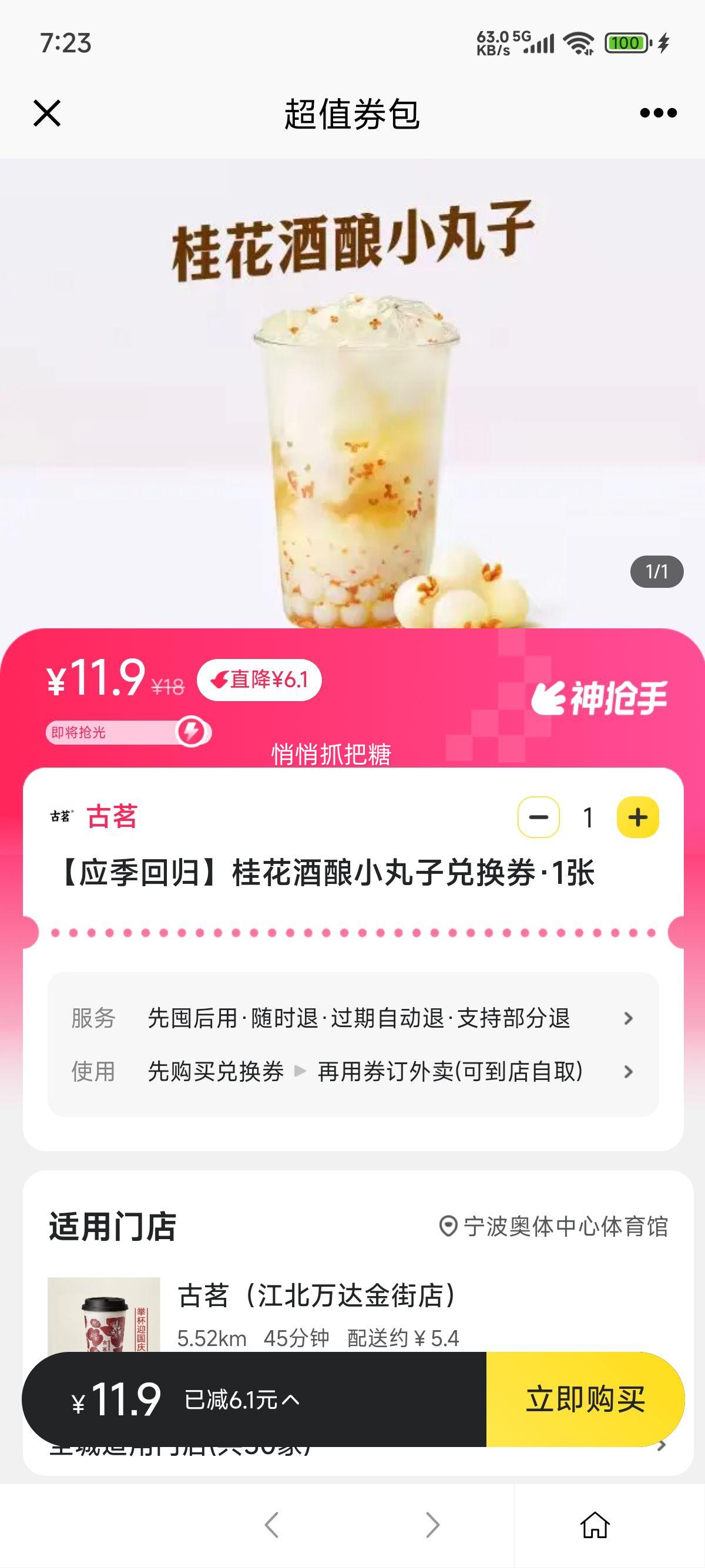Open the three-dot overflow menu
The width and height of the screenshot is (705, 1568).
click(x=658, y=113)
